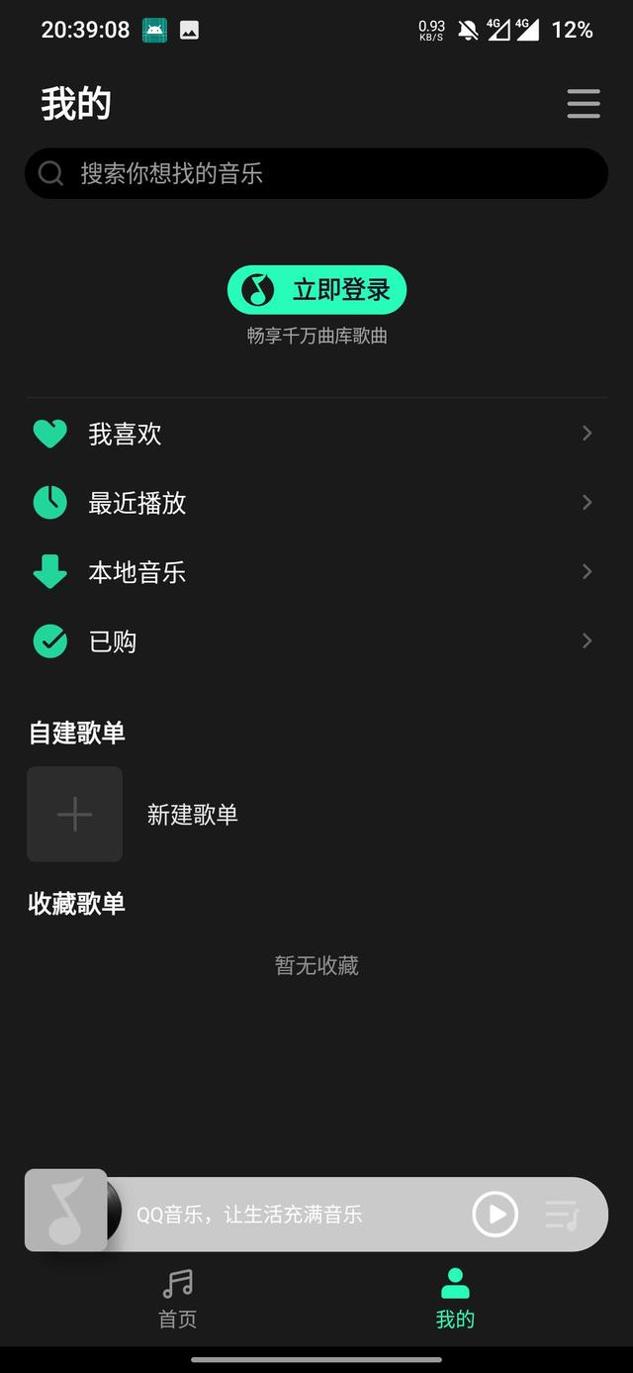The width and height of the screenshot is (633, 1373).
Task: Open 最近播放 recently played
Action: click(316, 503)
